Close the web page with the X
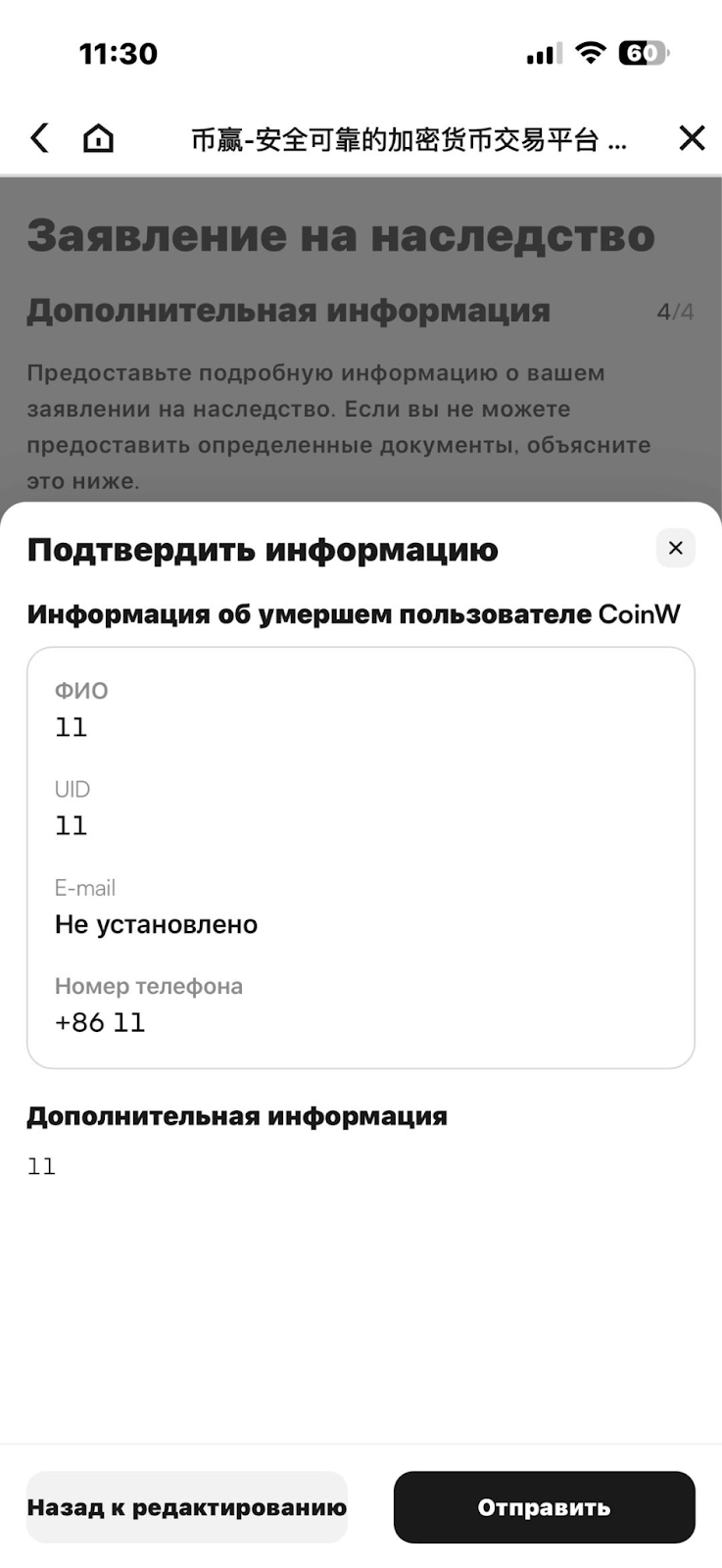 (692, 138)
